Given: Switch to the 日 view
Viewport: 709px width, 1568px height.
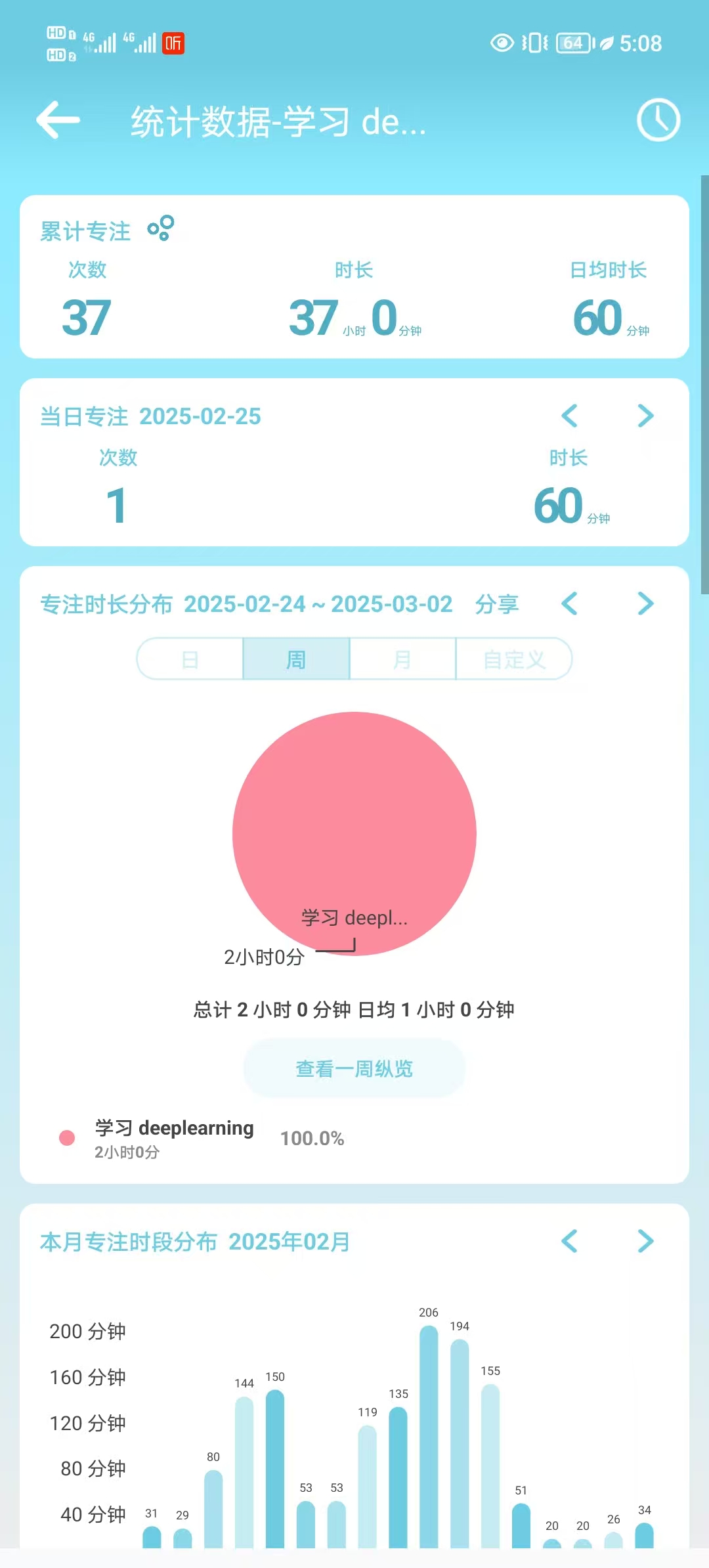Looking at the screenshot, I should point(190,659).
